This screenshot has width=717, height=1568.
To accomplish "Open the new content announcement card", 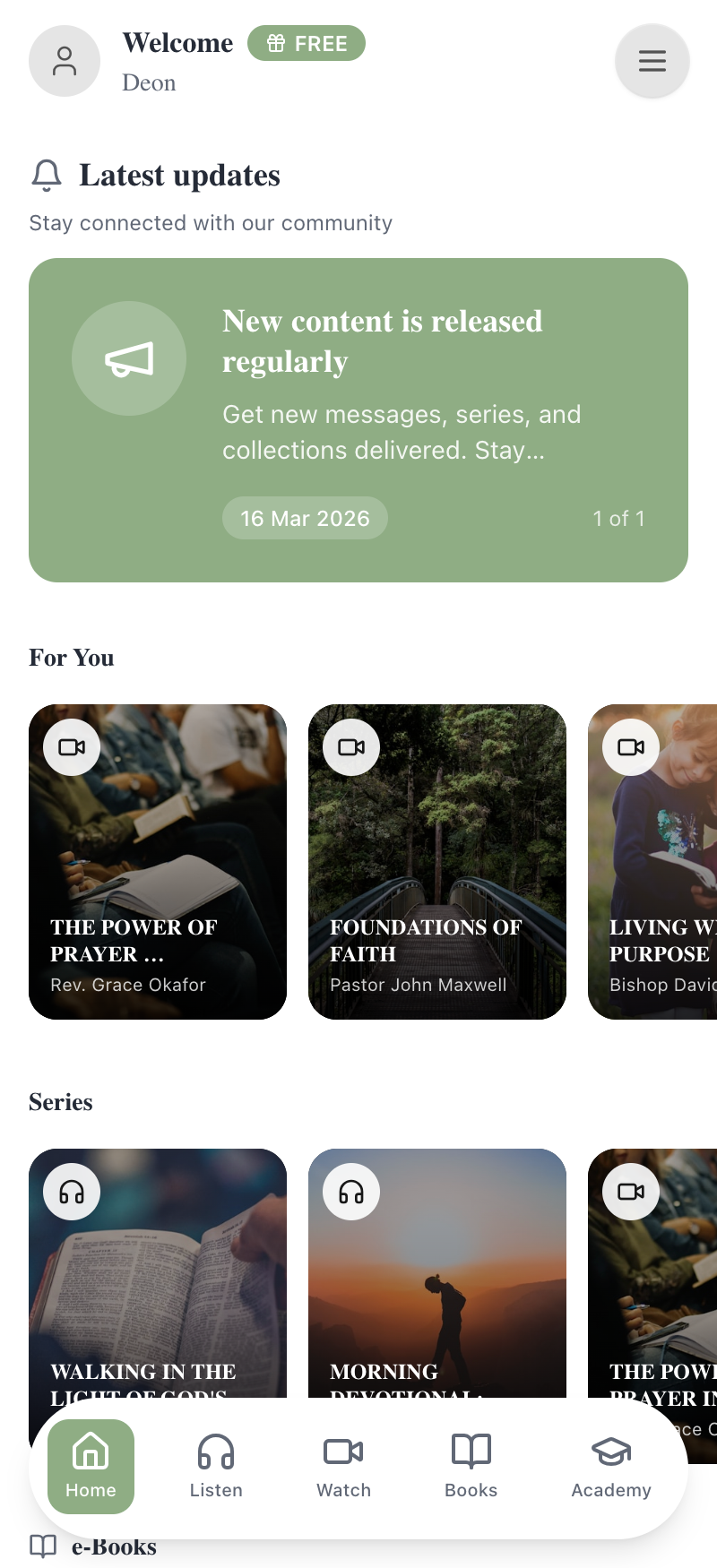I will (358, 419).
